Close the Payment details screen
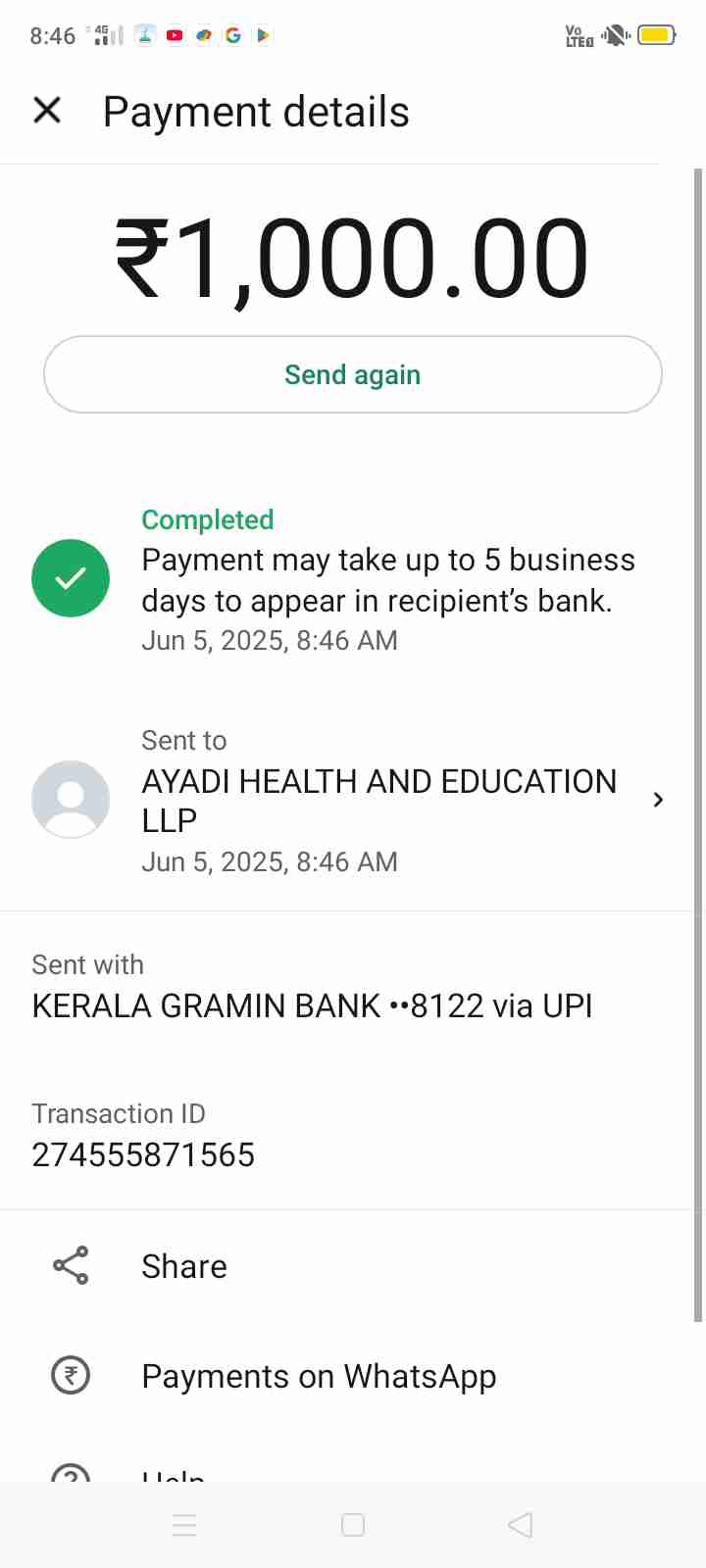The image size is (706, 1568). pos(47,111)
